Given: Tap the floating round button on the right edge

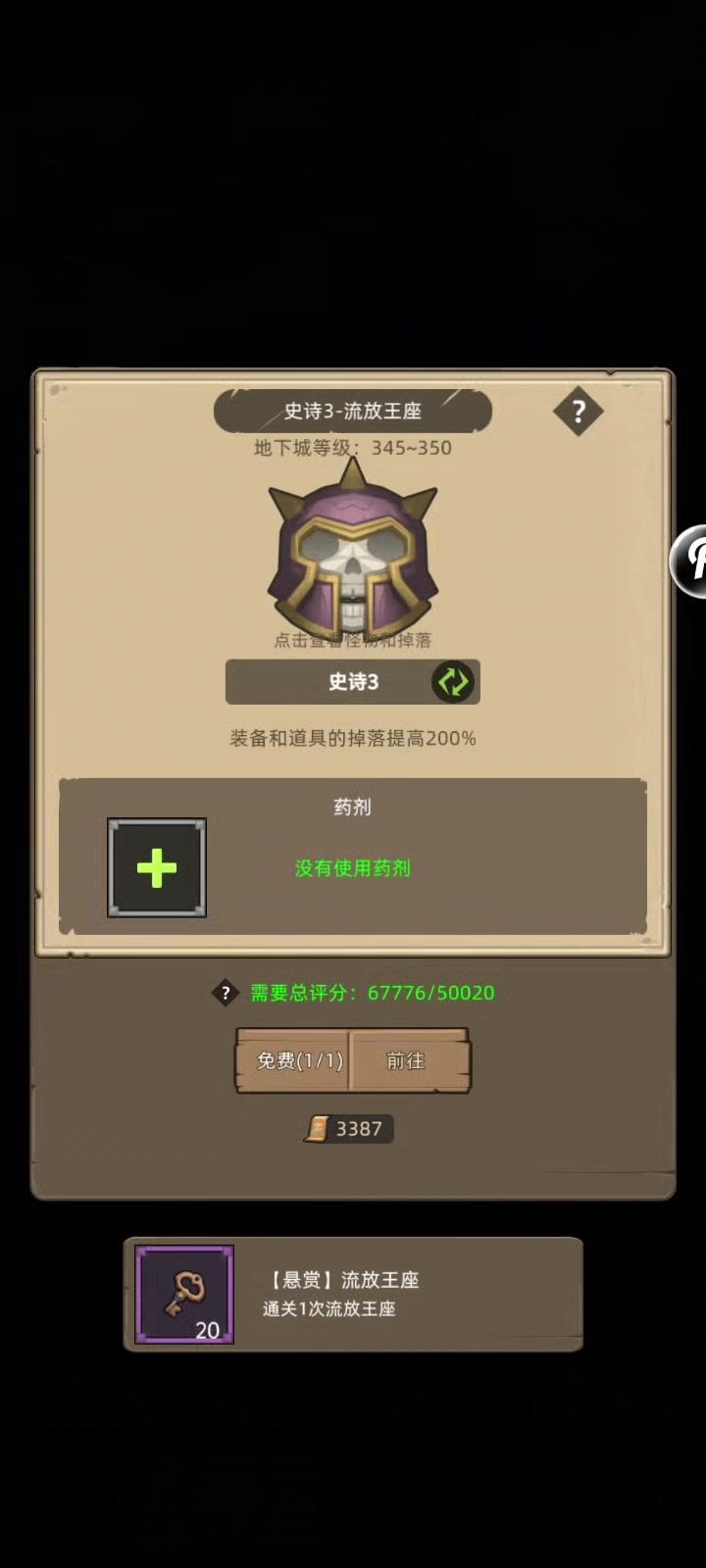Looking at the screenshot, I should pos(690,562).
